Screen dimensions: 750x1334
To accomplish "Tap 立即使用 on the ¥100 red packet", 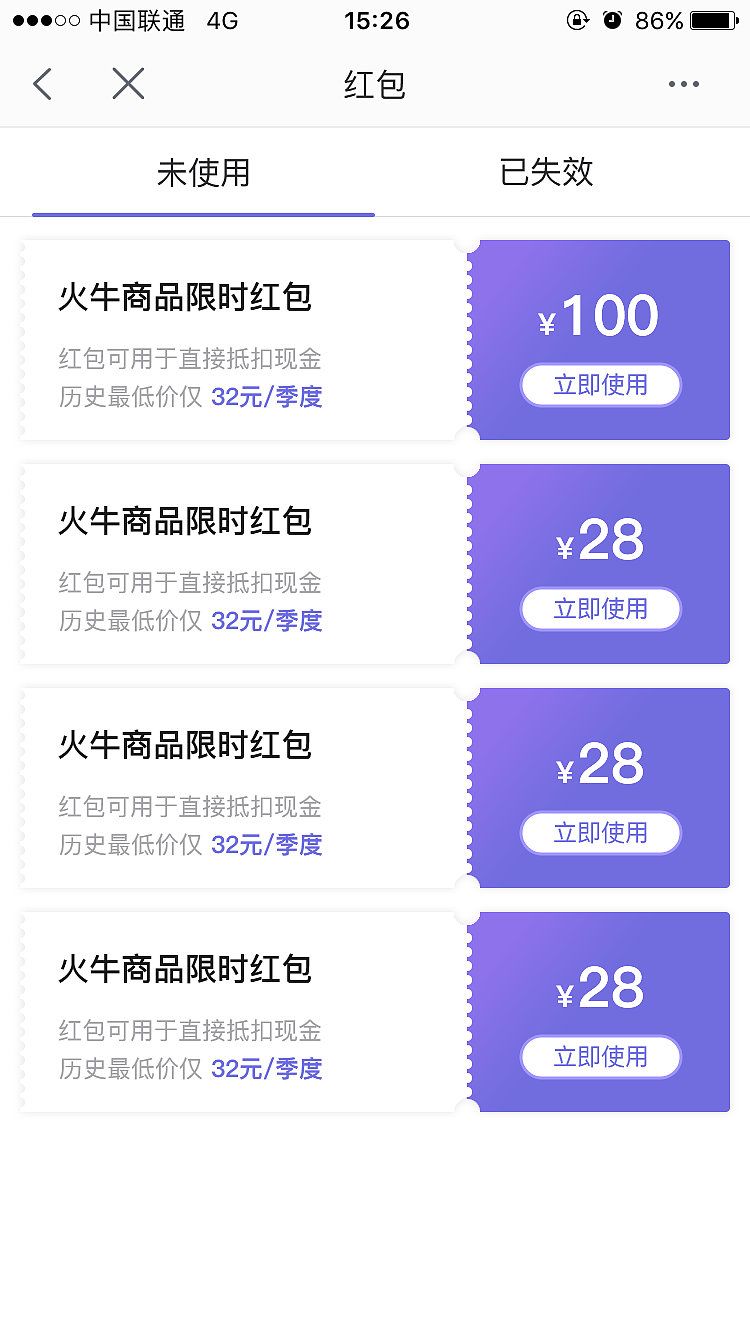I will [600, 385].
